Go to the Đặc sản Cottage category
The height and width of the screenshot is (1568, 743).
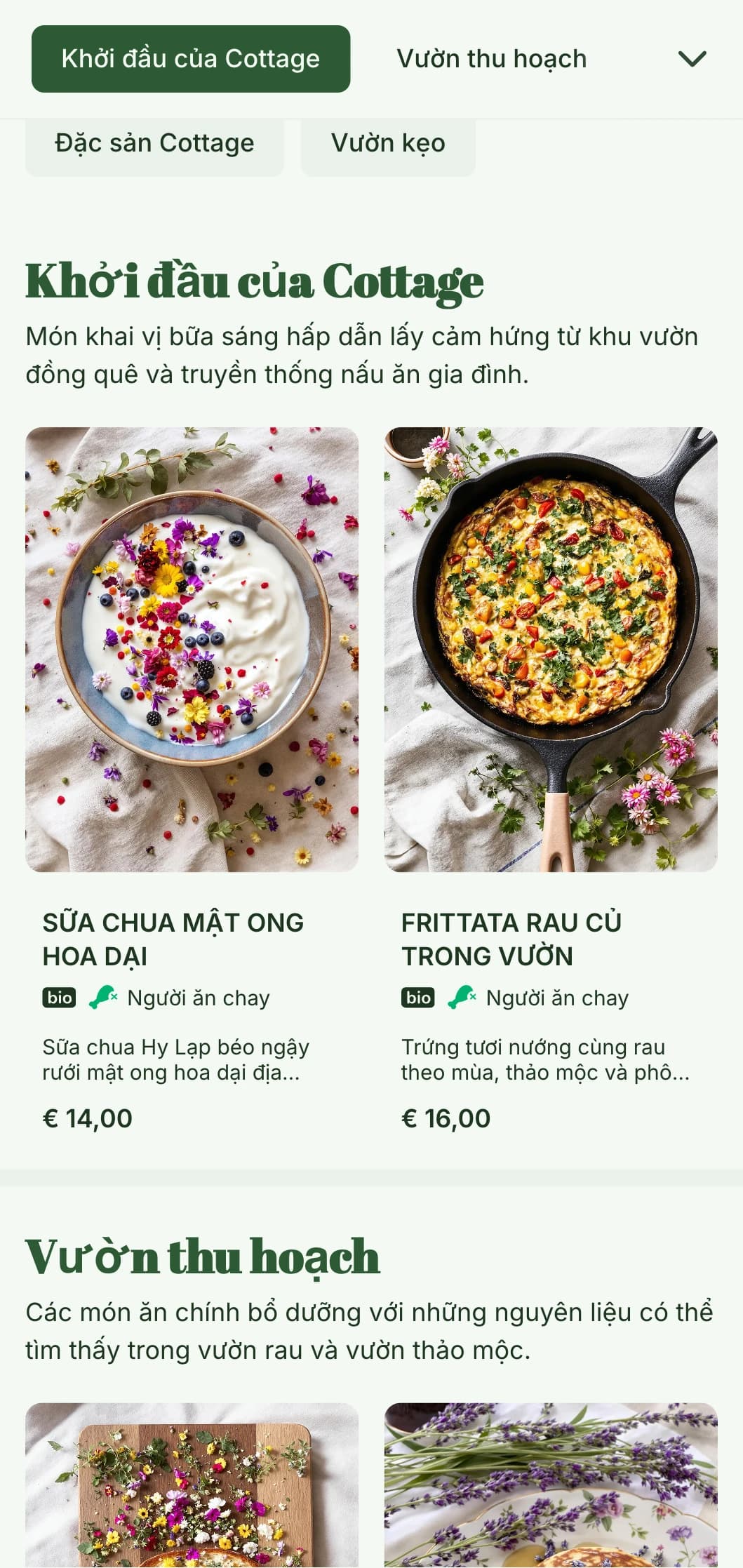click(x=154, y=144)
